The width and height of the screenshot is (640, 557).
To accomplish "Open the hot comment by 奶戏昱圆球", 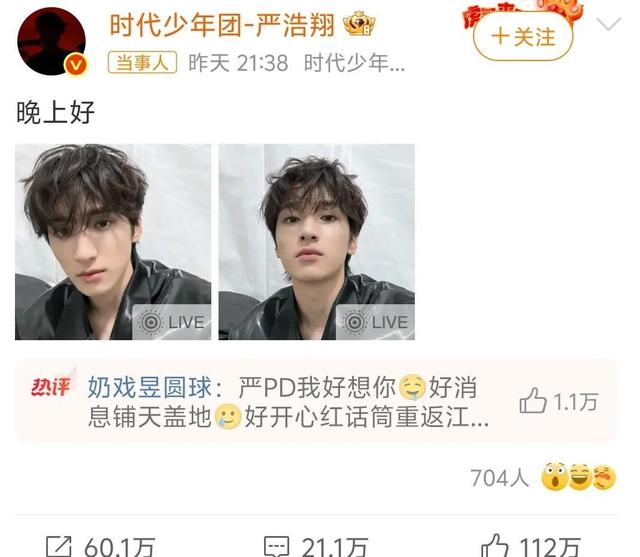I will 290,401.
